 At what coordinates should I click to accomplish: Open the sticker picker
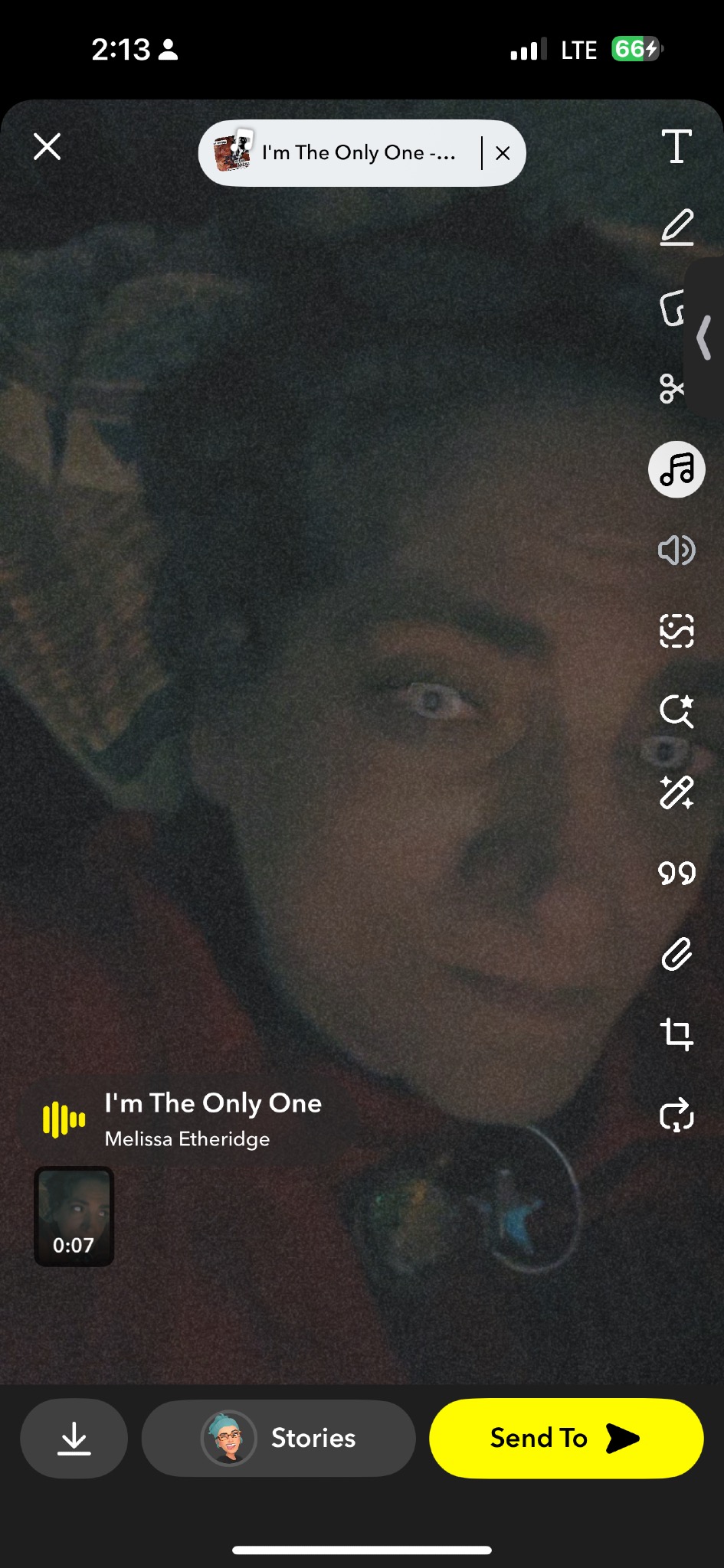672,309
